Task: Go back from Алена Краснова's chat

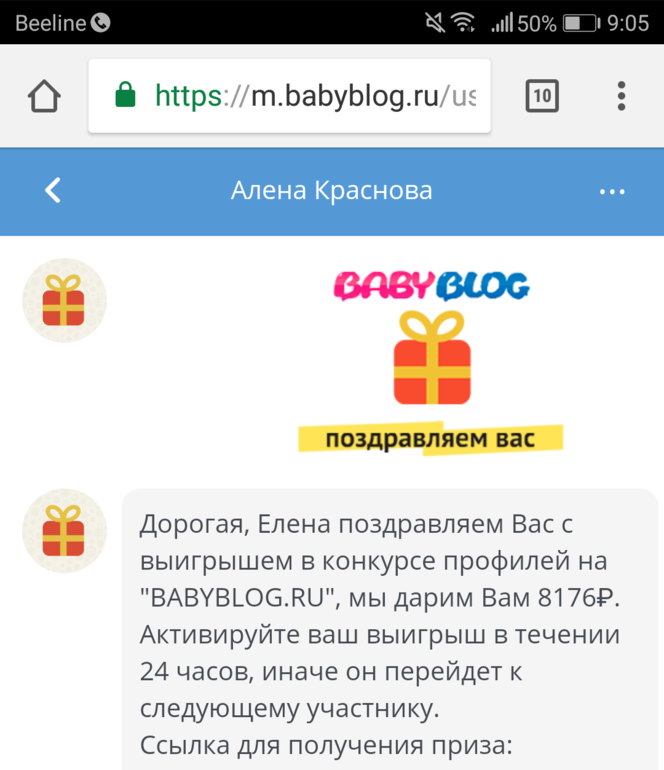Action: point(53,191)
